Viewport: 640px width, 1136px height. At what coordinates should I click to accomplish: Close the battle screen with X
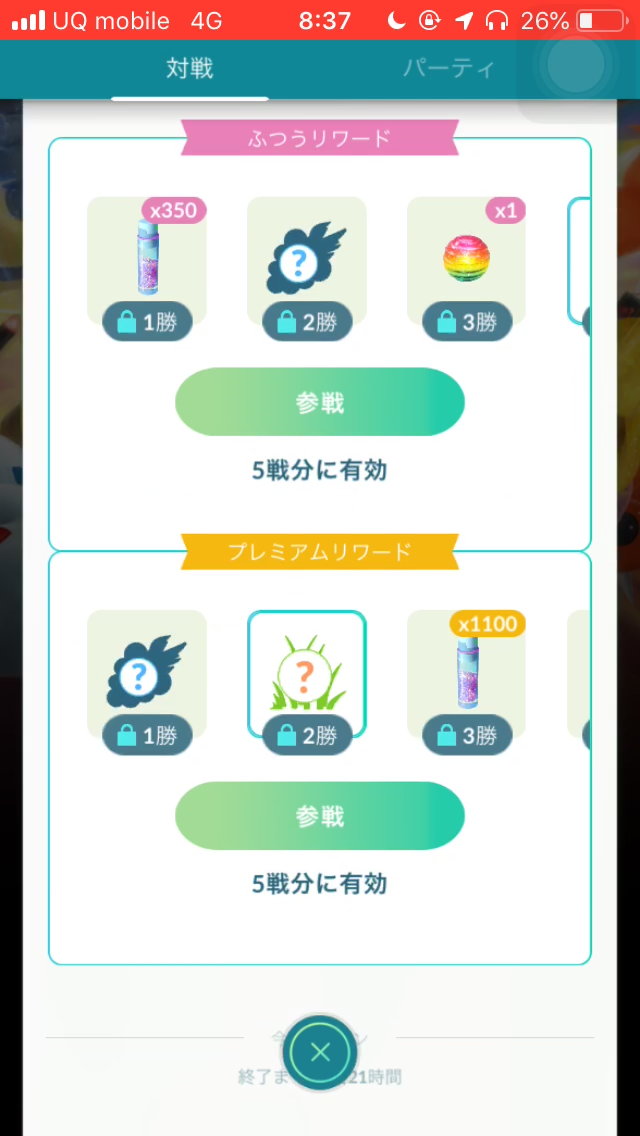coord(320,1052)
